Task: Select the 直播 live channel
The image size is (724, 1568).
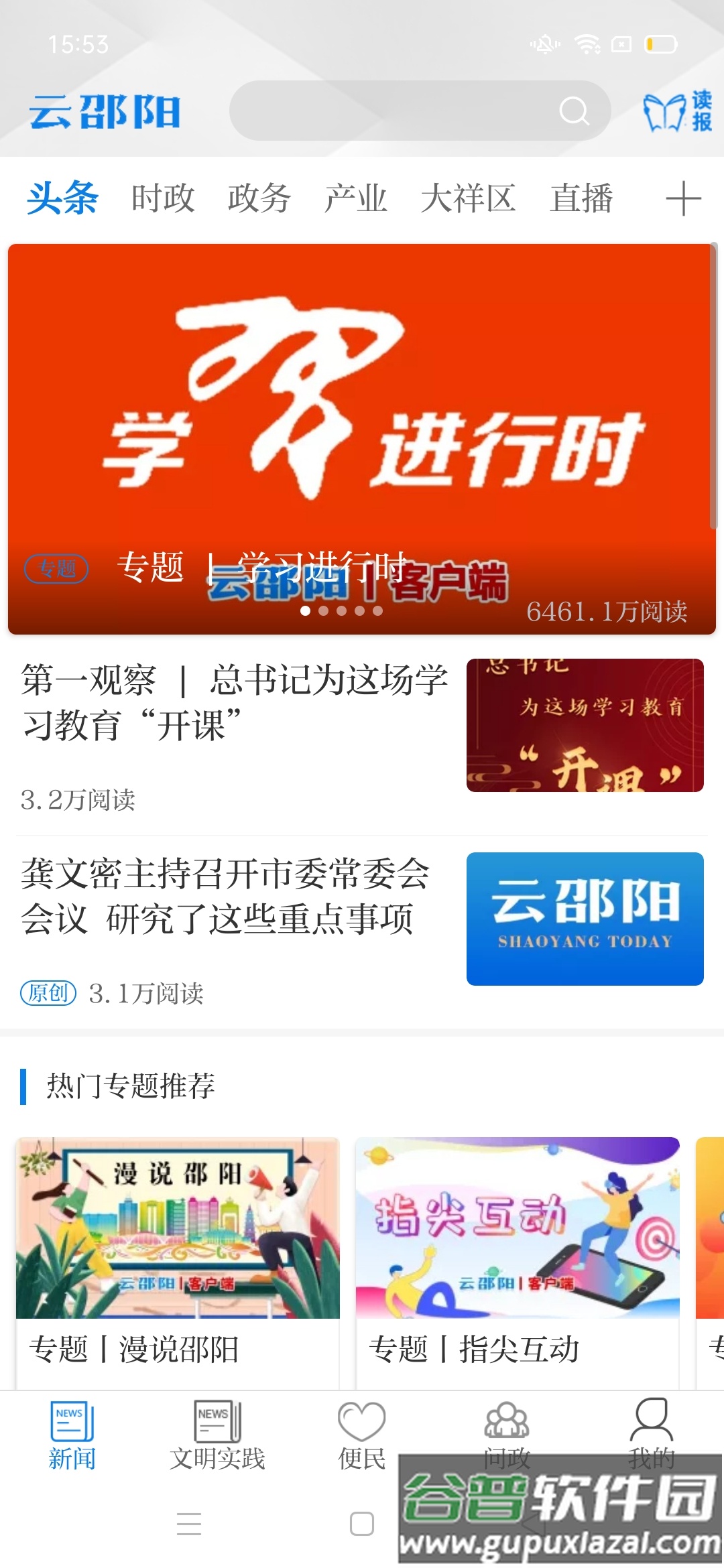Action: click(582, 198)
